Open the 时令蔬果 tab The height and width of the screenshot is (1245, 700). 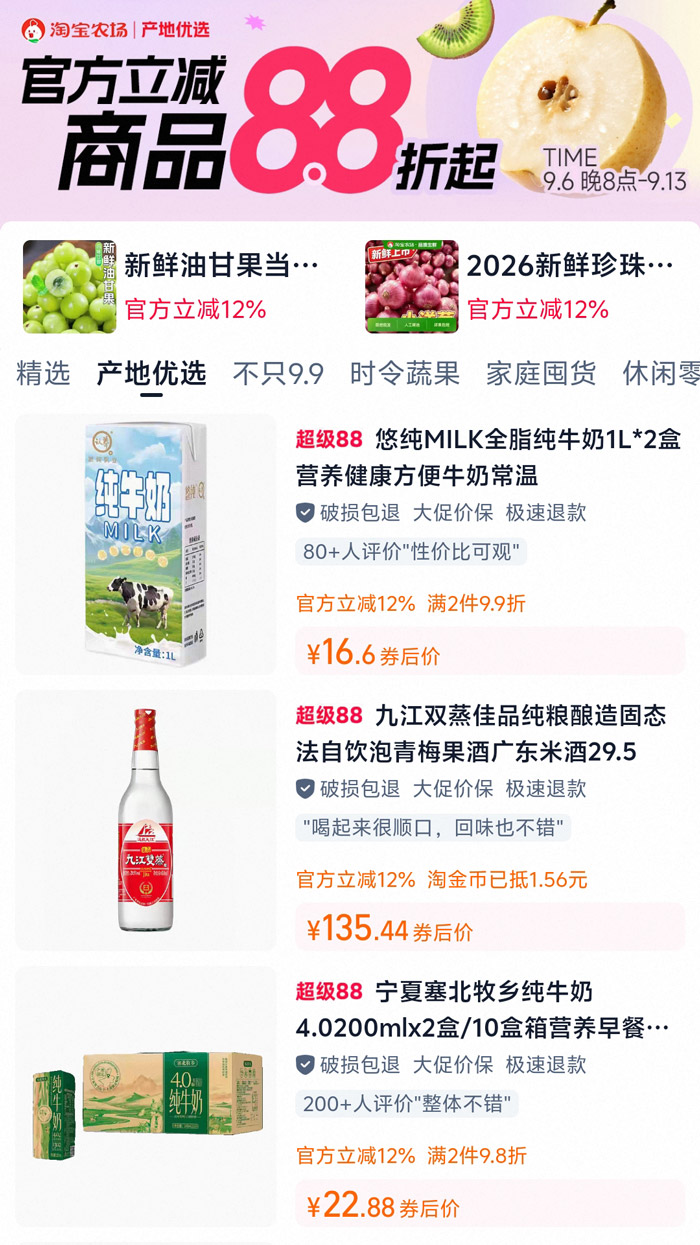tap(405, 374)
